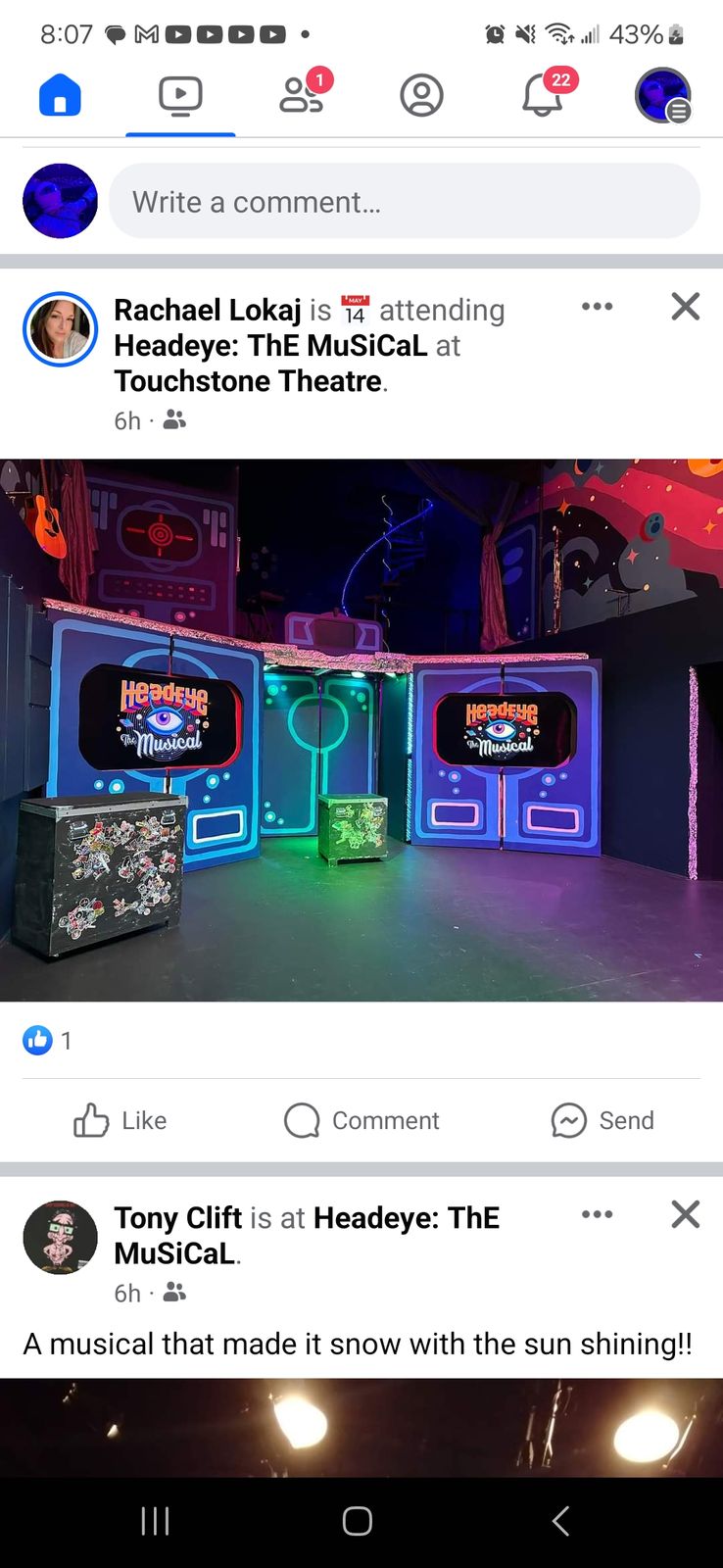Open the Touchstone Theatre page link
The width and height of the screenshot is (723, 1568).
point(247,380)
